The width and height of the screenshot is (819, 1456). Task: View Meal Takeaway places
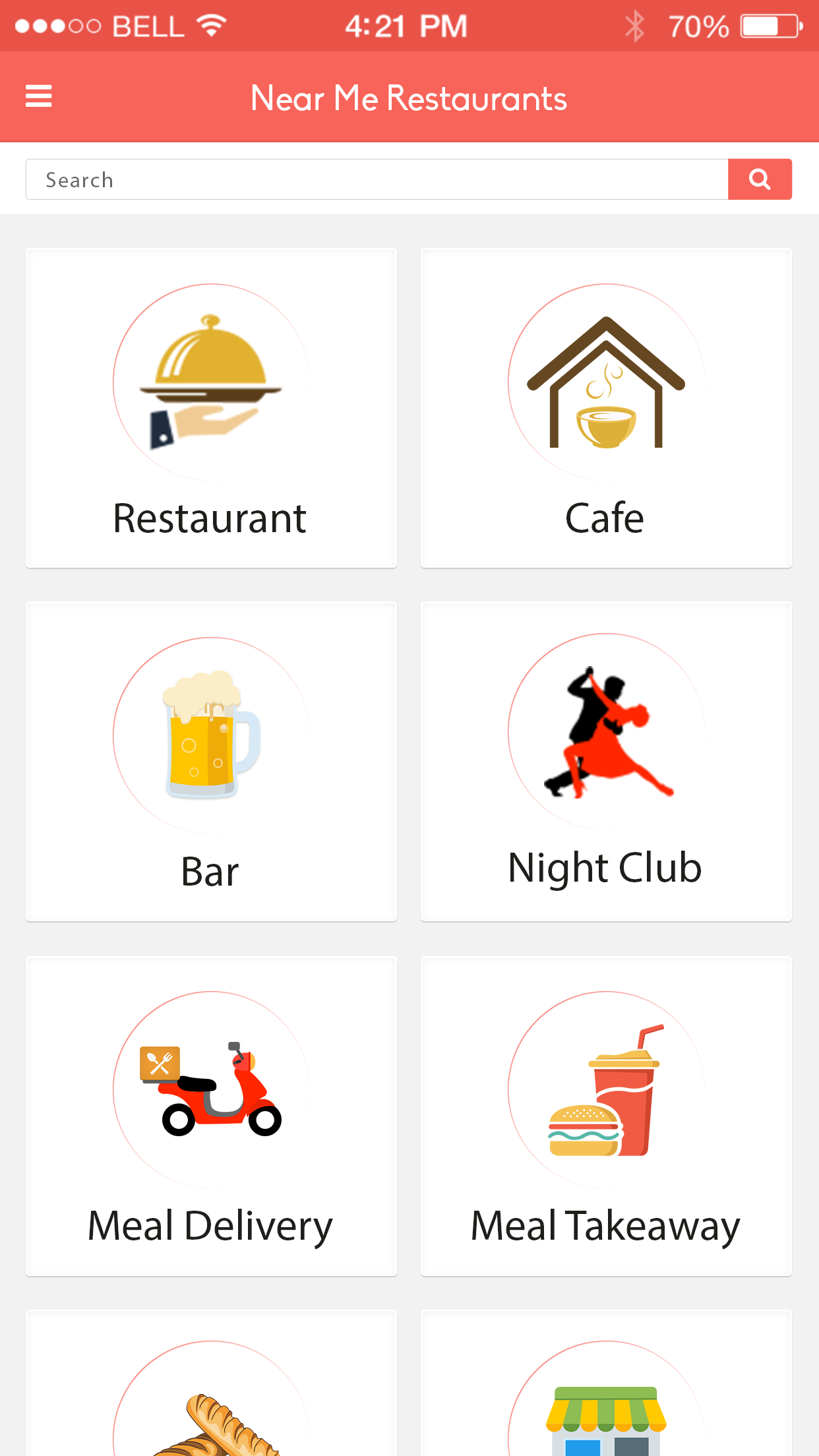(x=606, y=1116)
